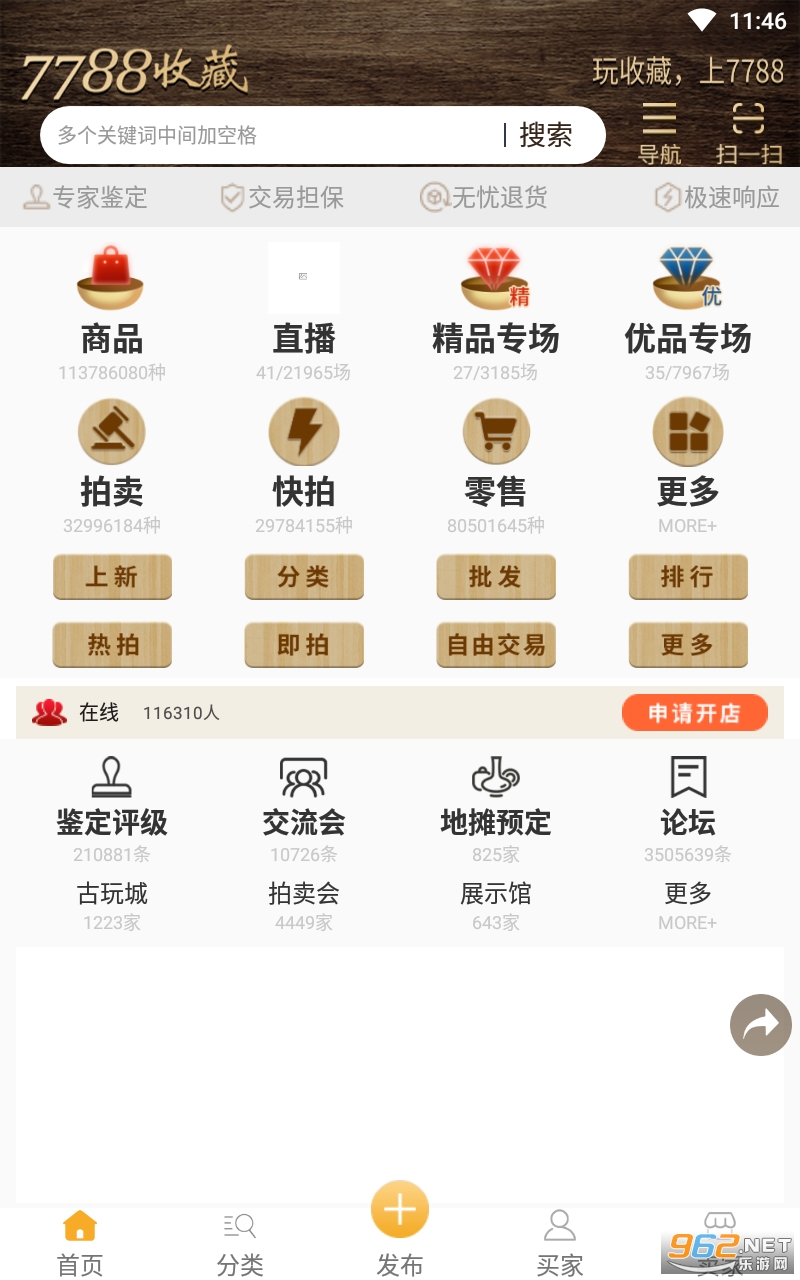This screenshot has width=800, height=1280.
Task: Open the 扫一扫 scanner
Action: point(748,134)
